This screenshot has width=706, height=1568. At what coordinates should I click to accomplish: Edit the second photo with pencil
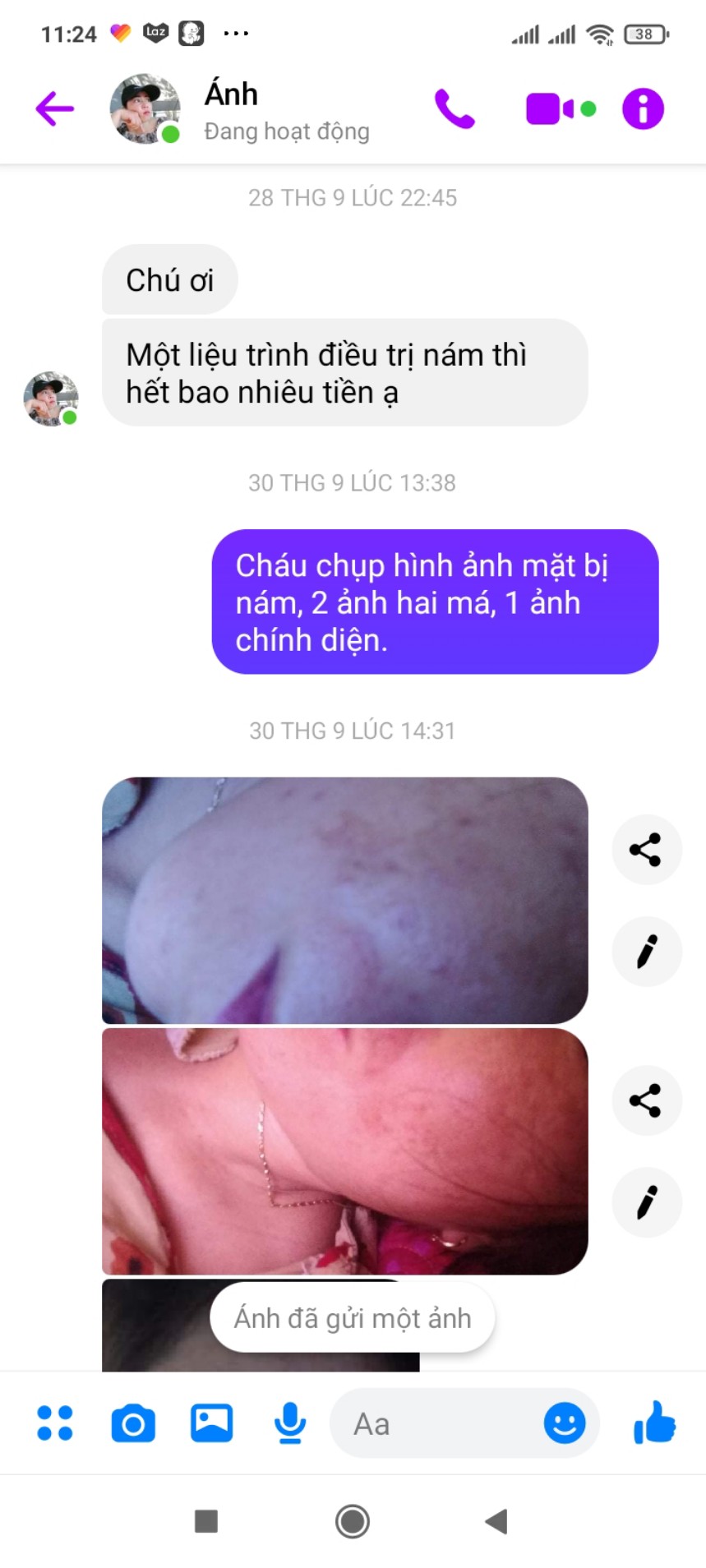646,1202
